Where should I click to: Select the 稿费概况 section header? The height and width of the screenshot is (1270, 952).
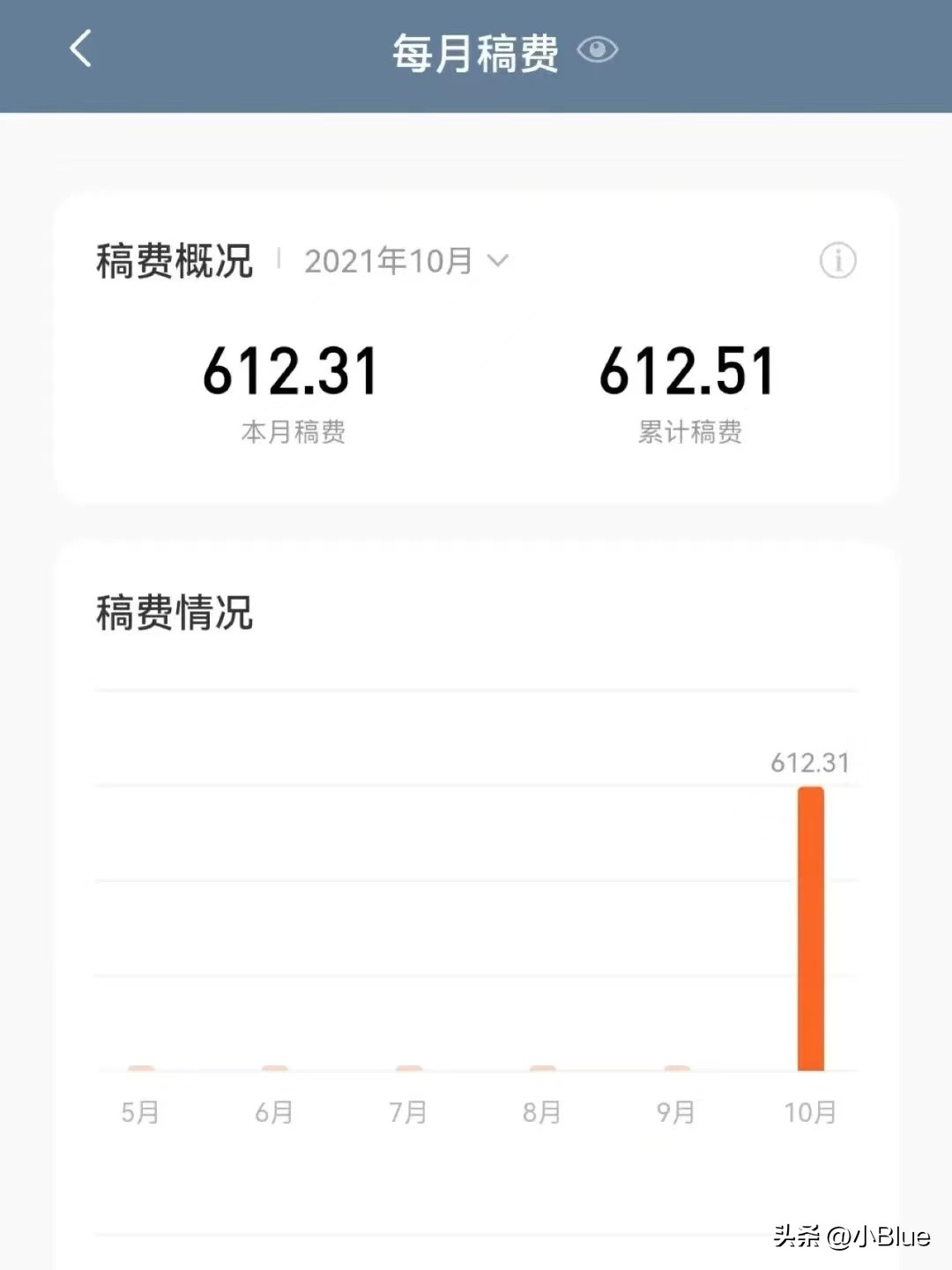pos(173,258)
